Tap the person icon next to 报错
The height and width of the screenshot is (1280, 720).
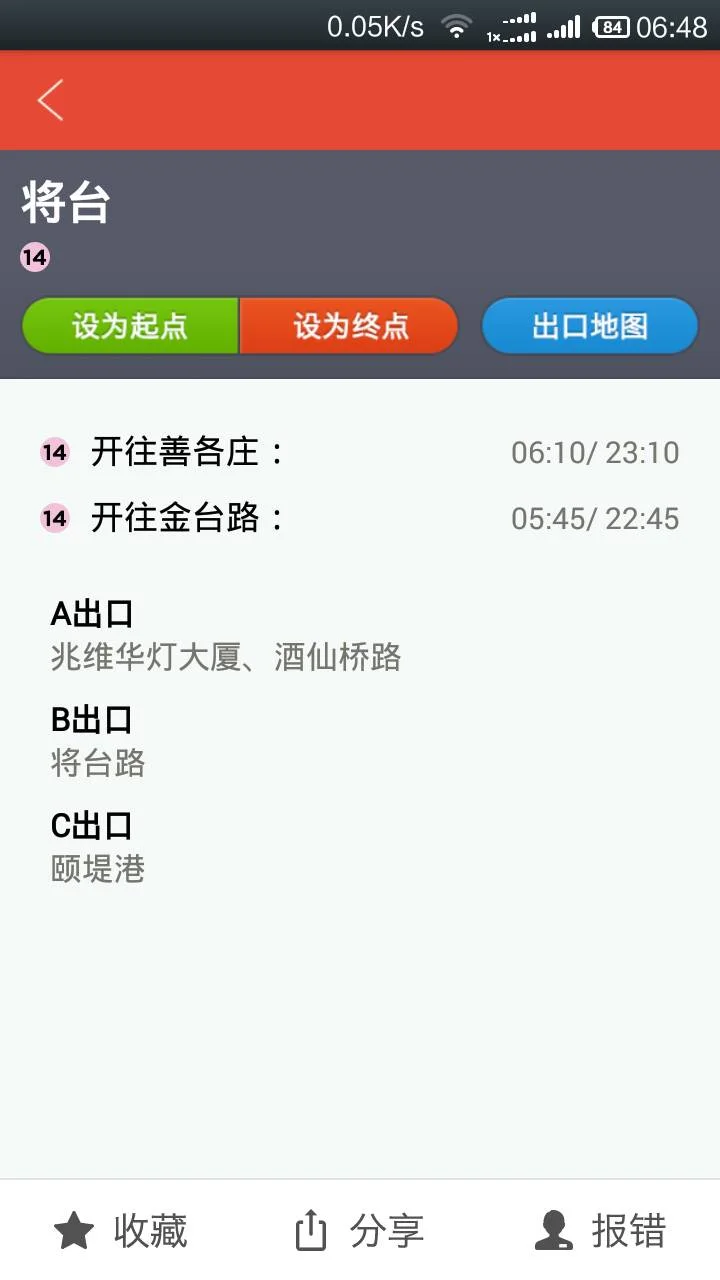pyautogui.click(x=552, y=1232)
